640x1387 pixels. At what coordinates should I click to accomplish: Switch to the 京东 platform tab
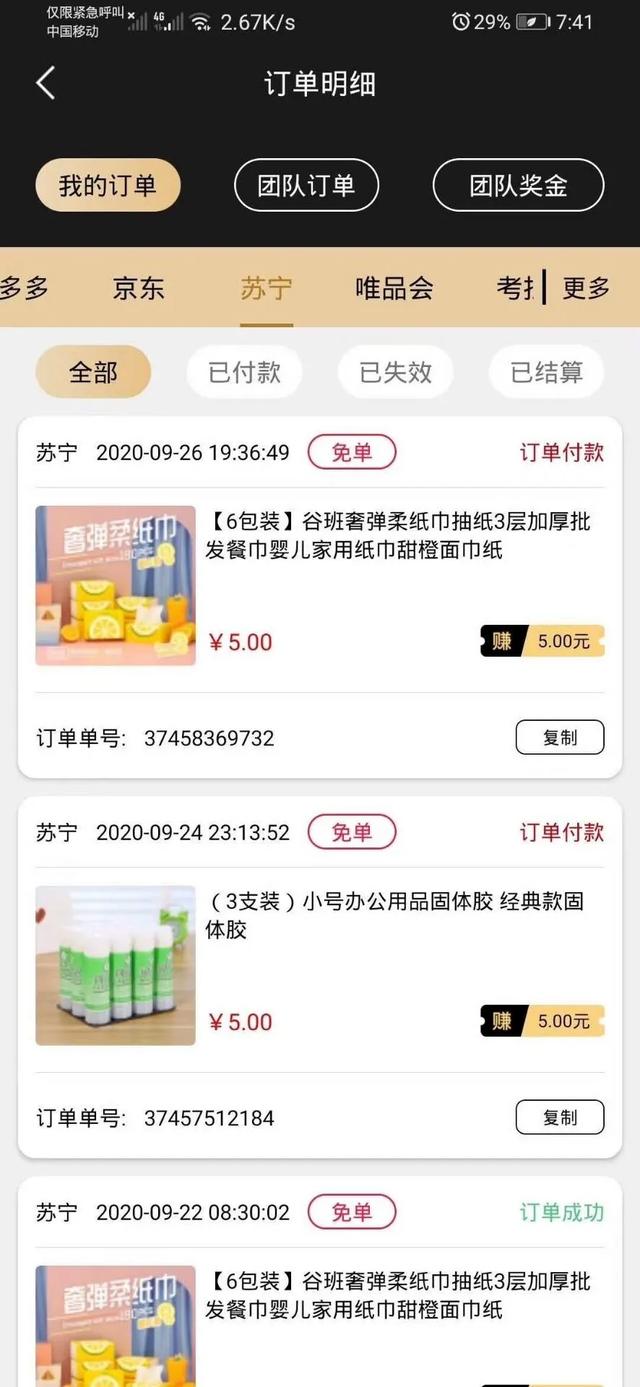[x=138, y=289]
